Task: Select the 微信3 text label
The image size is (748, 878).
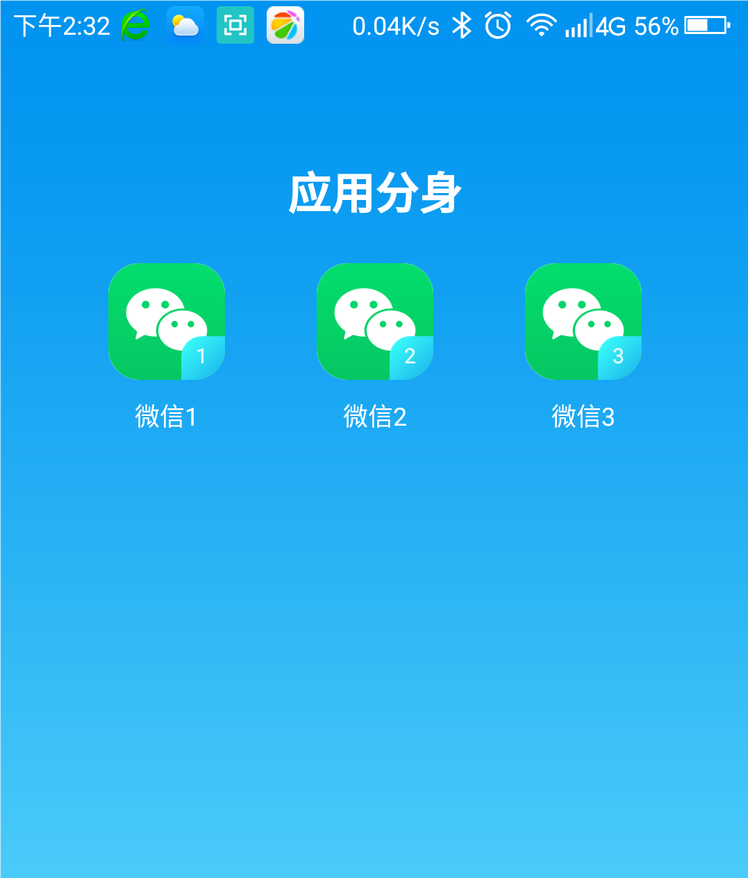Action: (583, 415)
